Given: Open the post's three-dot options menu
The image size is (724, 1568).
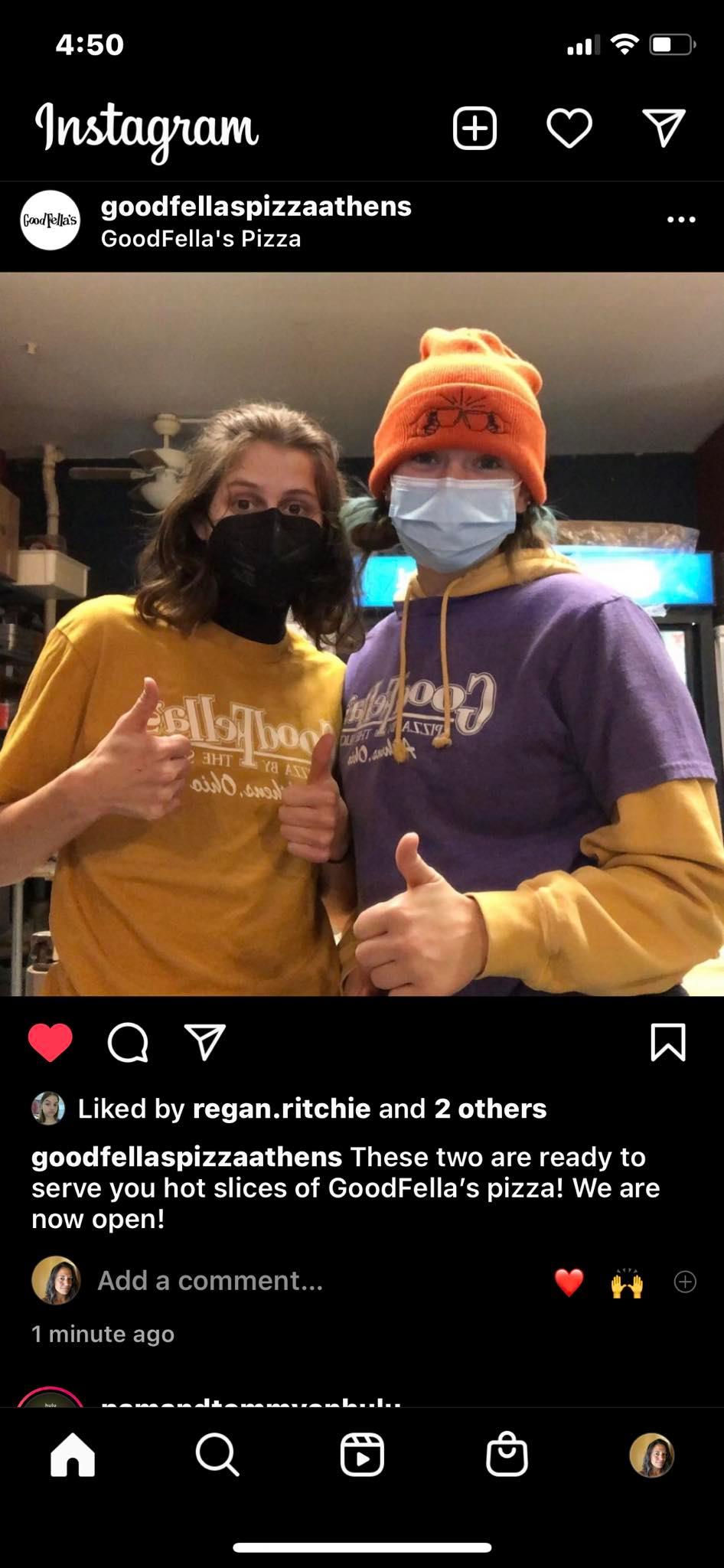Looking at the screenshot, I should 681,220.
